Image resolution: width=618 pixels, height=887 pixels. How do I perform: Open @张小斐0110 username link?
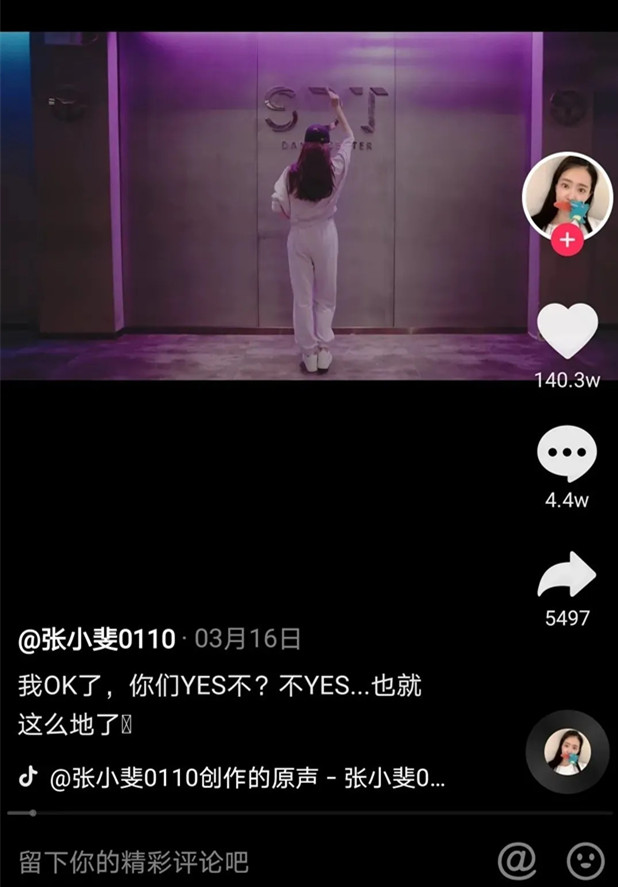(x=97, y=639)
